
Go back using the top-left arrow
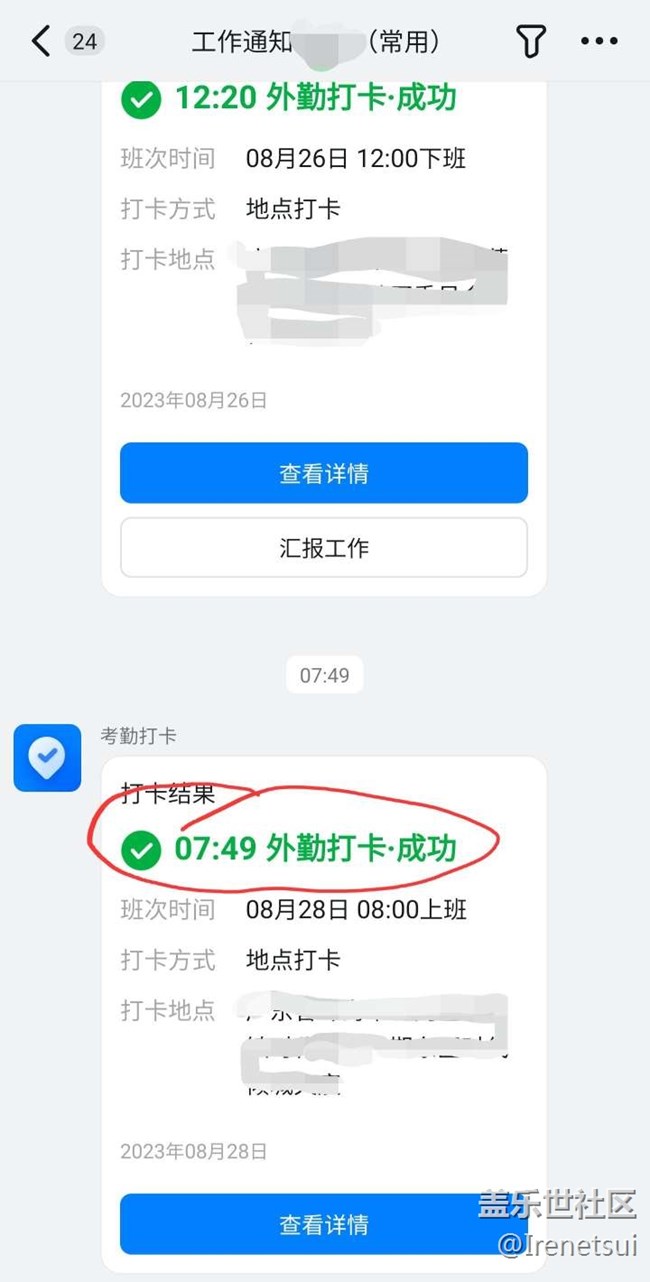pos(40,41)
